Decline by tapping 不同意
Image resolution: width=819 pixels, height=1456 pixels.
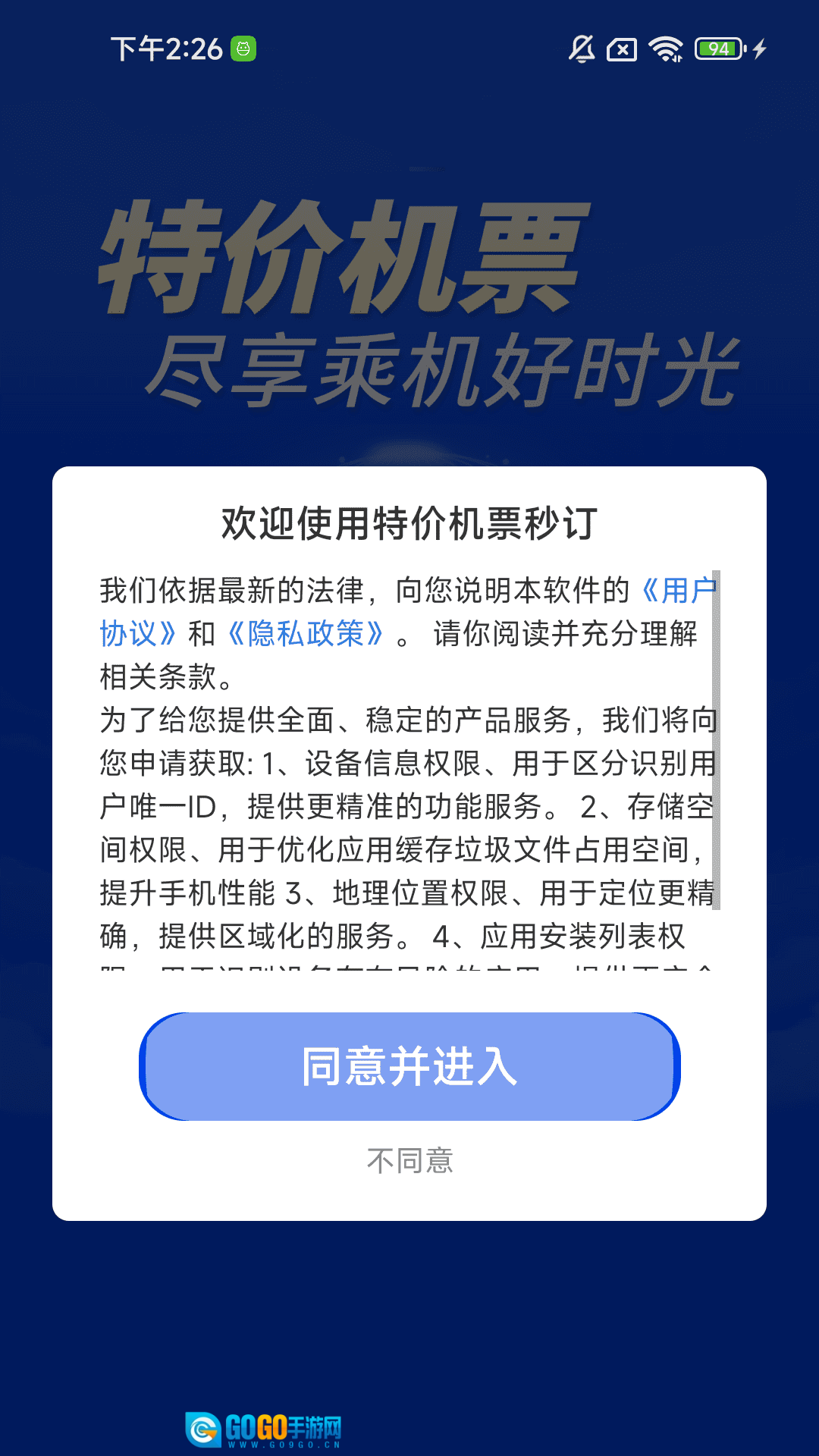(409, 1161)
